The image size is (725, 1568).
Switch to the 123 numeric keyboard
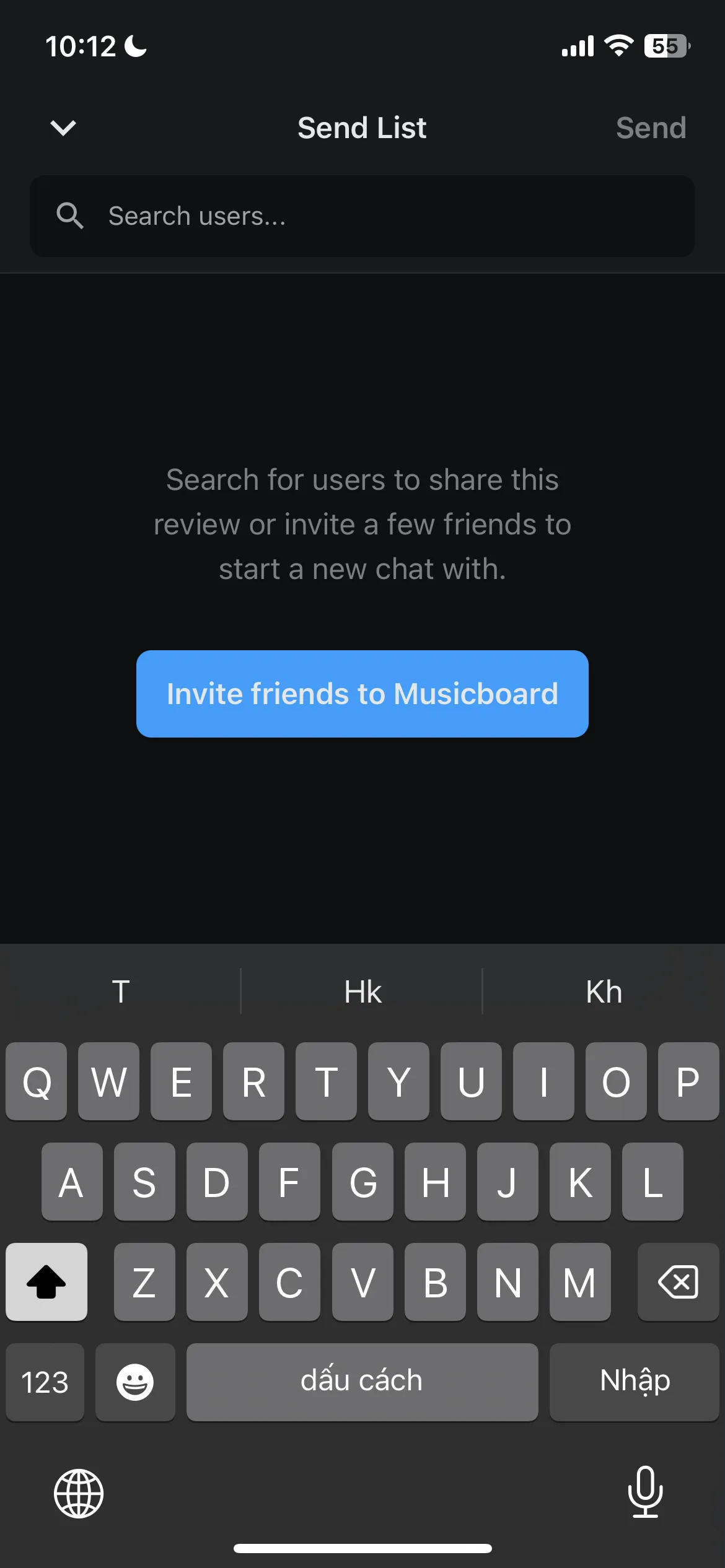pos(45,1382)
